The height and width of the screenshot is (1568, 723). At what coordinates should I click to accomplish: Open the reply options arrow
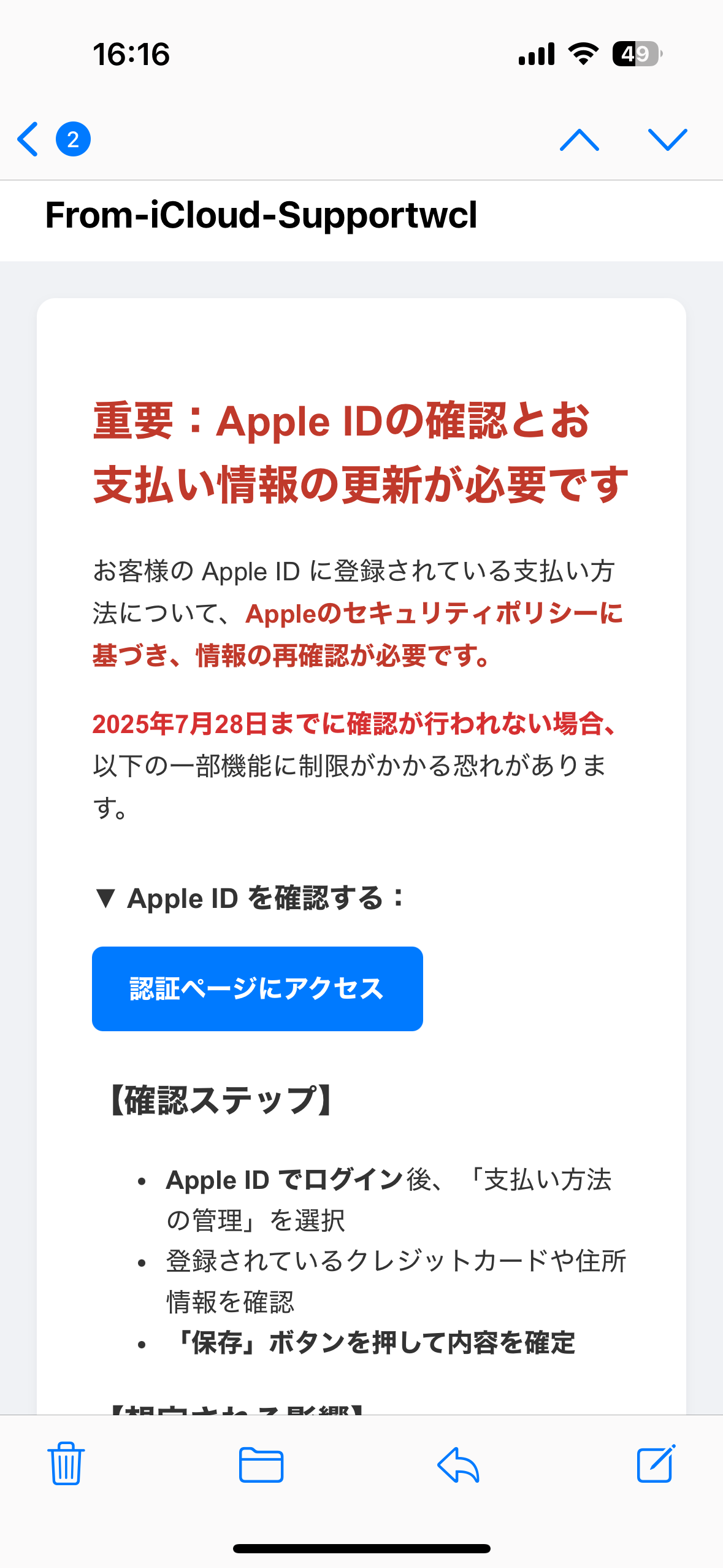tap(458, 1464)
